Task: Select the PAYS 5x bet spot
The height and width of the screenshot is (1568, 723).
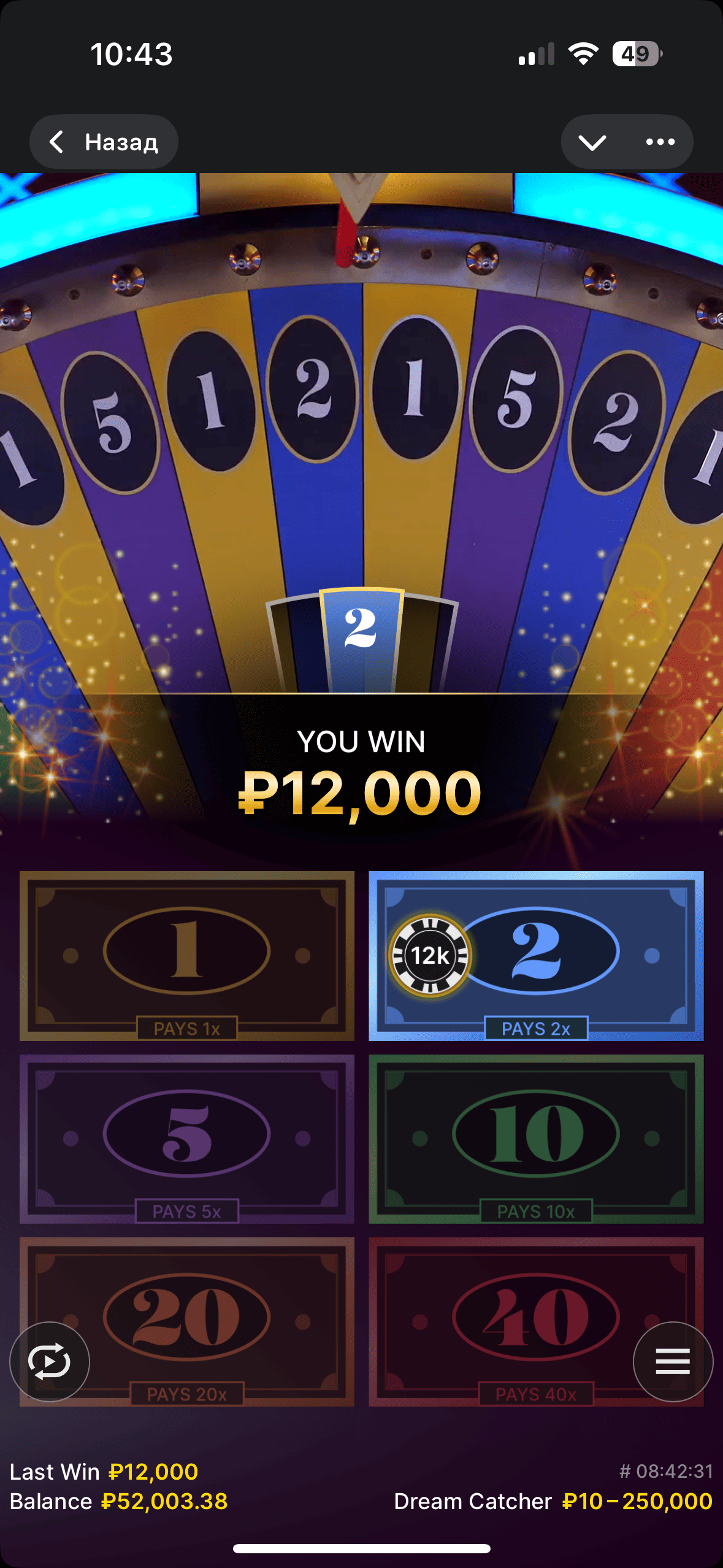Action: pos(186,1138)
